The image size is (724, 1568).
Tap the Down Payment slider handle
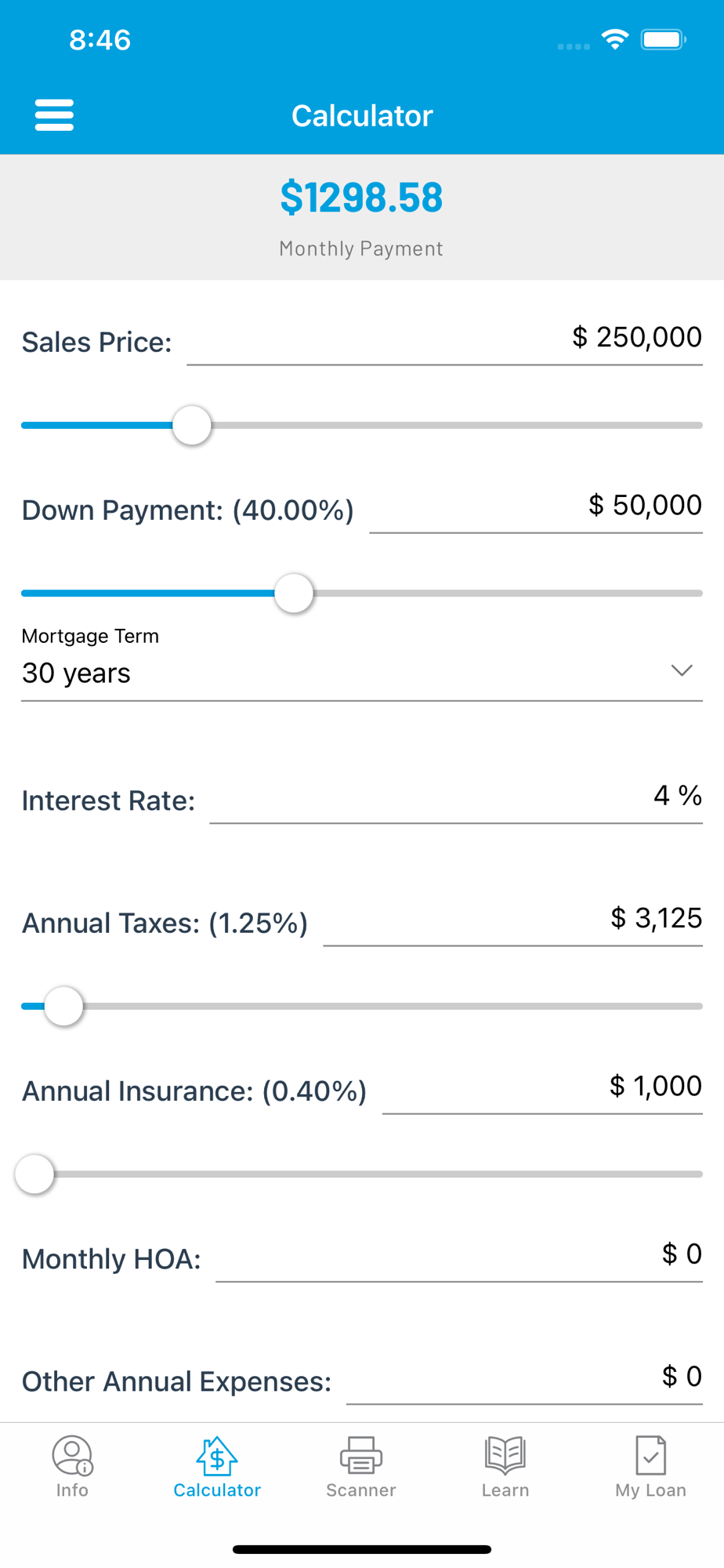[x=294, y=593]
